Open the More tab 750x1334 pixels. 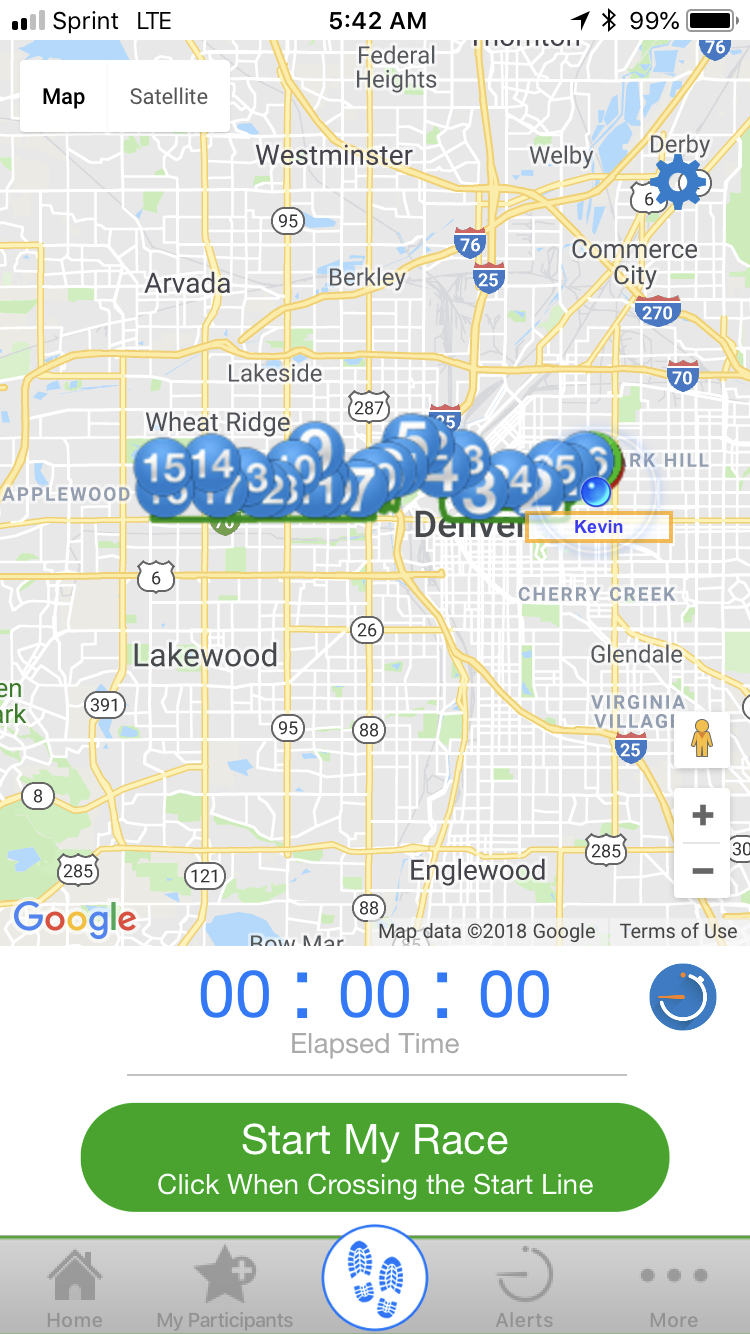[x=675, y=1290]
